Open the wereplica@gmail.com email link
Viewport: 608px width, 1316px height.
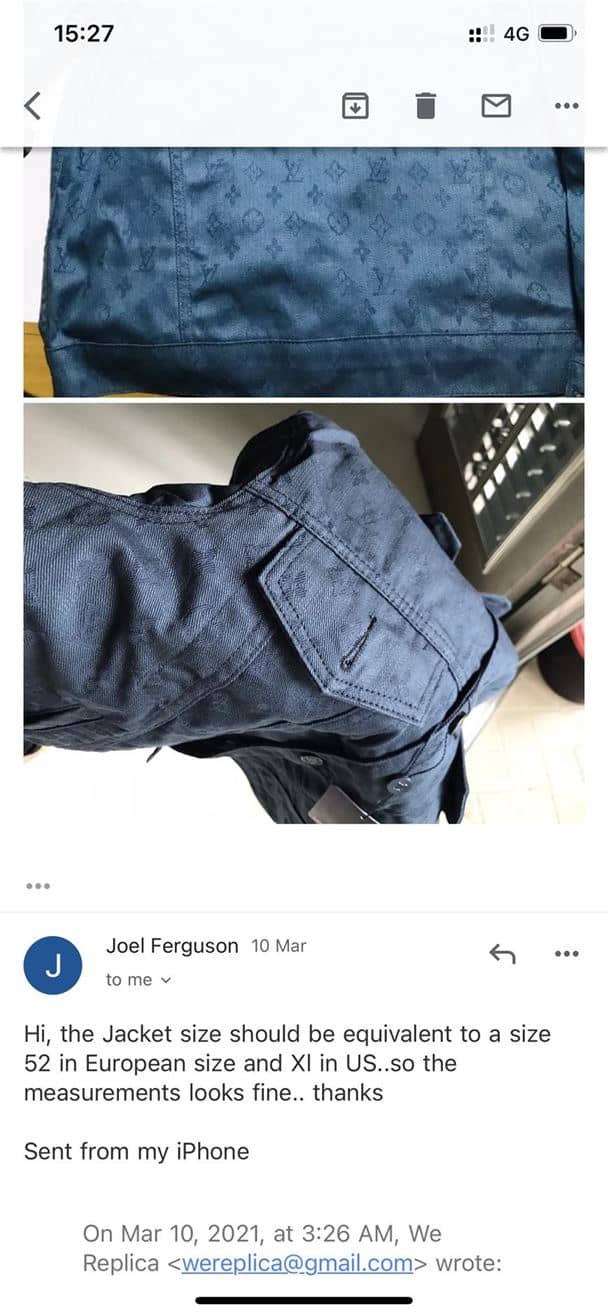coord(297,1262)
